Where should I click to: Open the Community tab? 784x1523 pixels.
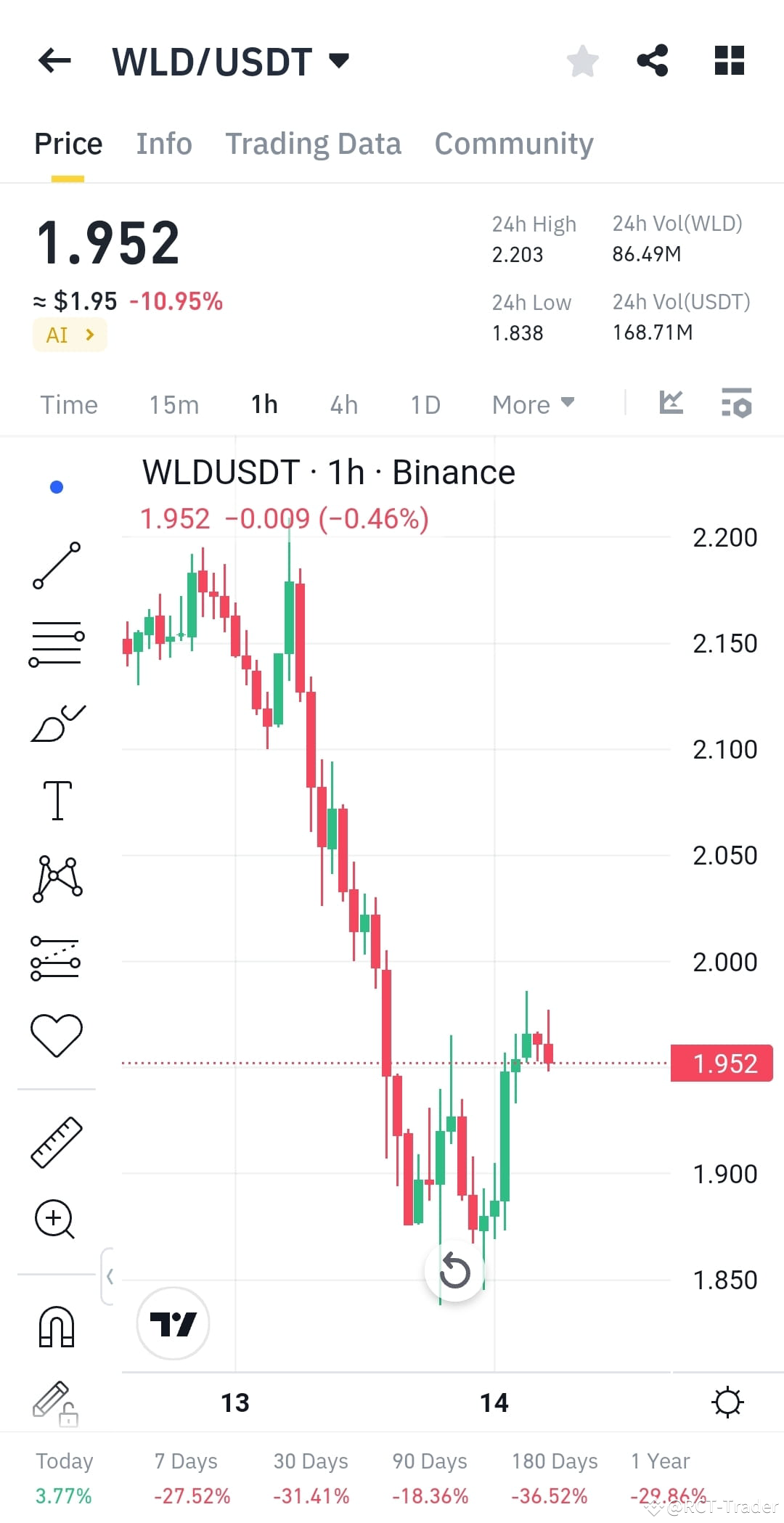pos(513,143)
